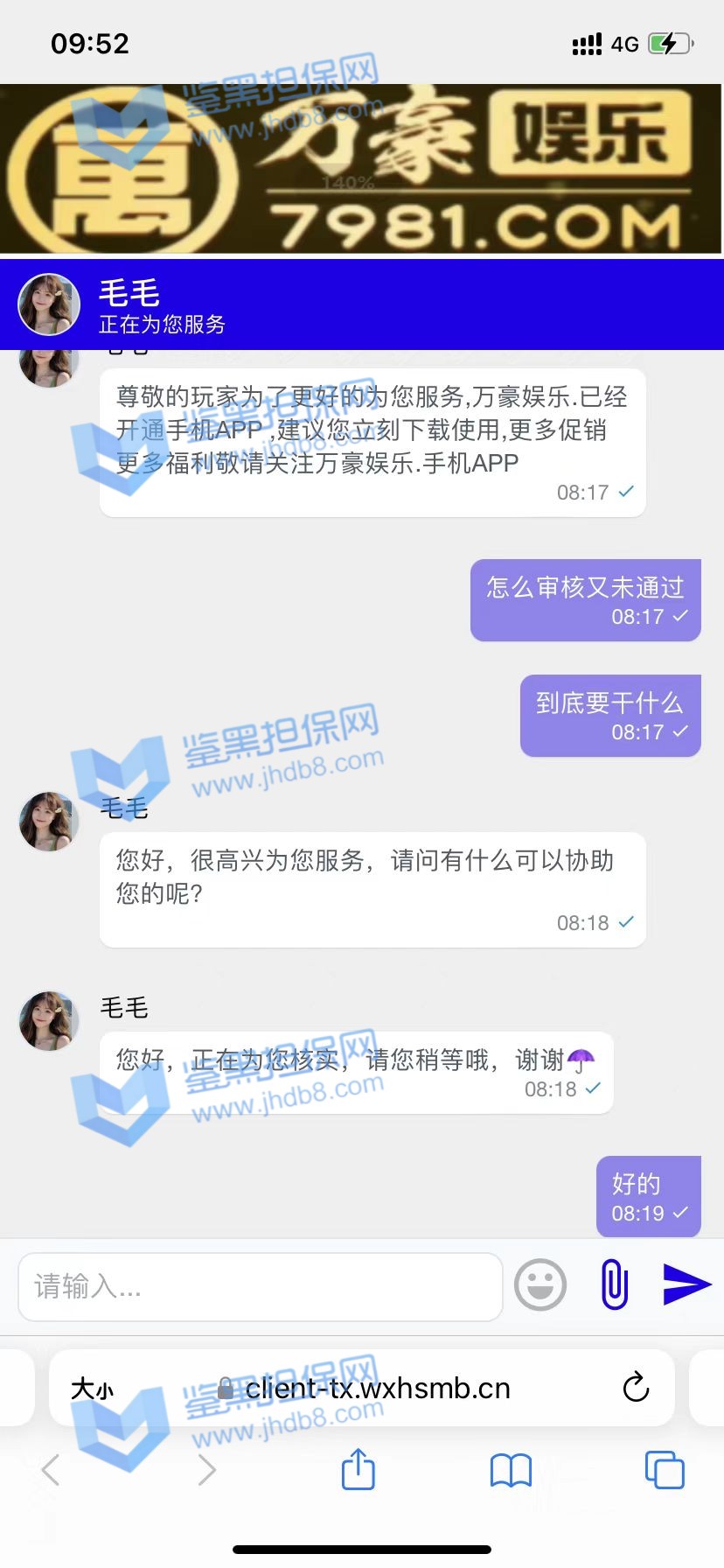Attach a file with the paperclip

[x=615, y=1284]
